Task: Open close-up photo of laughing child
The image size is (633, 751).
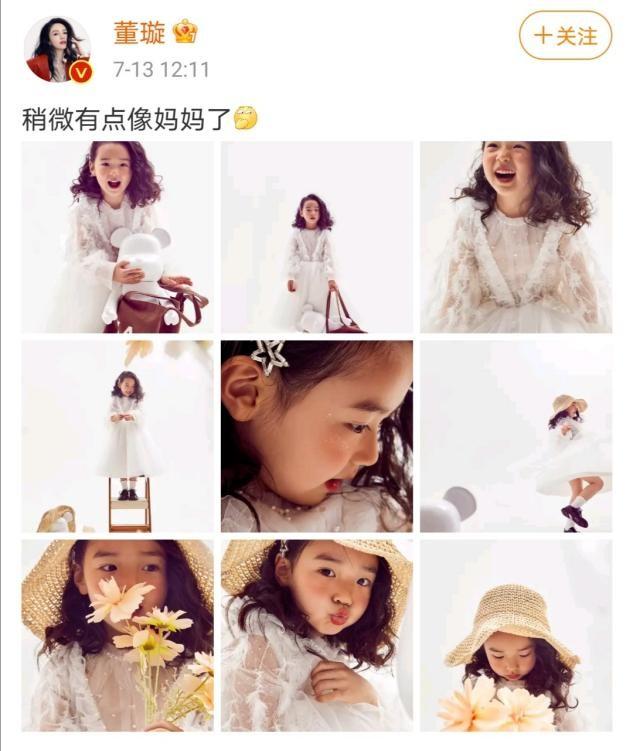Action: 515,237
